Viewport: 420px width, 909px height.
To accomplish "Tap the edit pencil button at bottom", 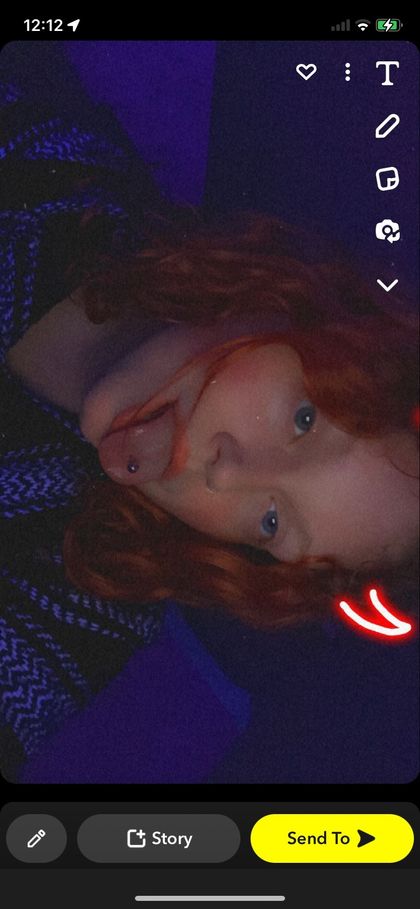I will coord(37,838).
